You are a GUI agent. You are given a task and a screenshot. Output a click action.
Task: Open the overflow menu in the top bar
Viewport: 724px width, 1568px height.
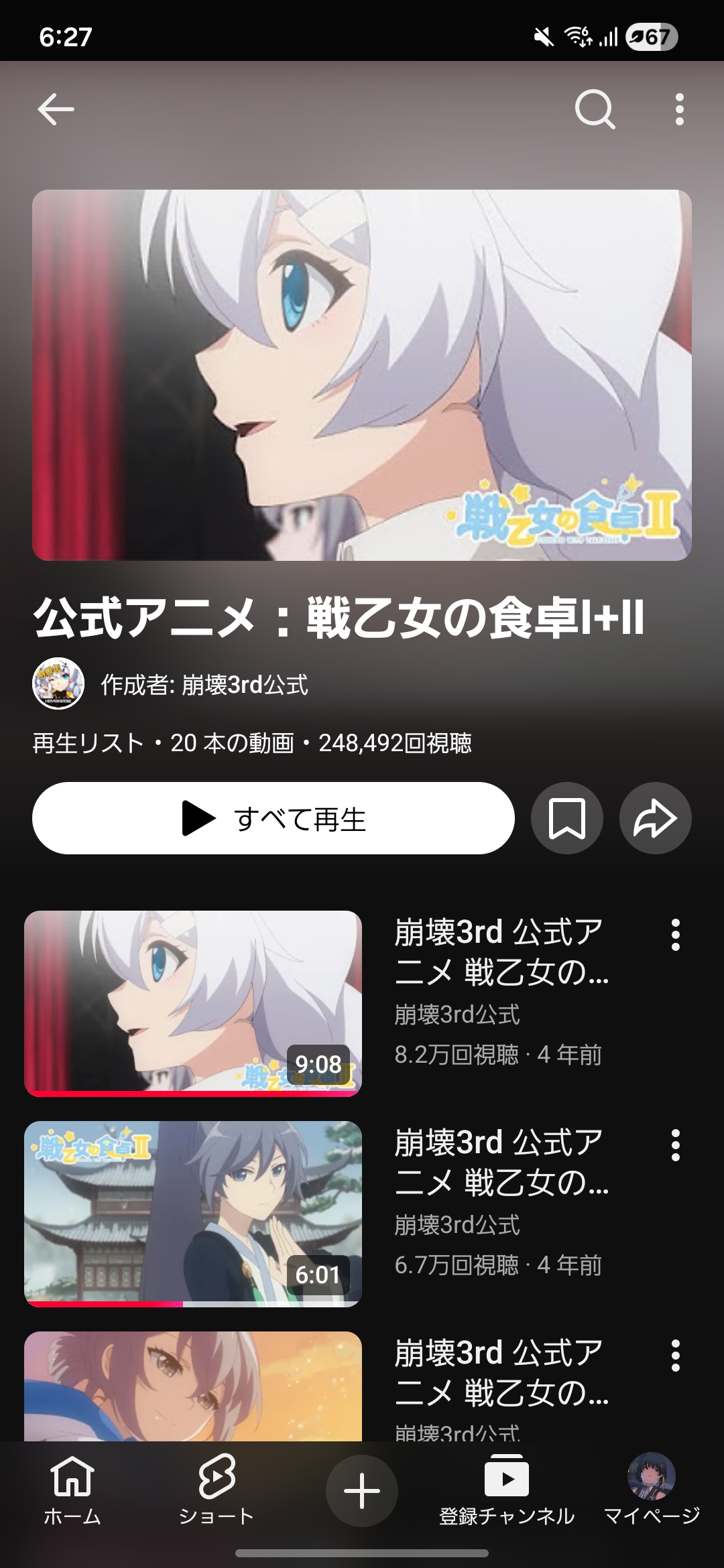pos(679,109)
